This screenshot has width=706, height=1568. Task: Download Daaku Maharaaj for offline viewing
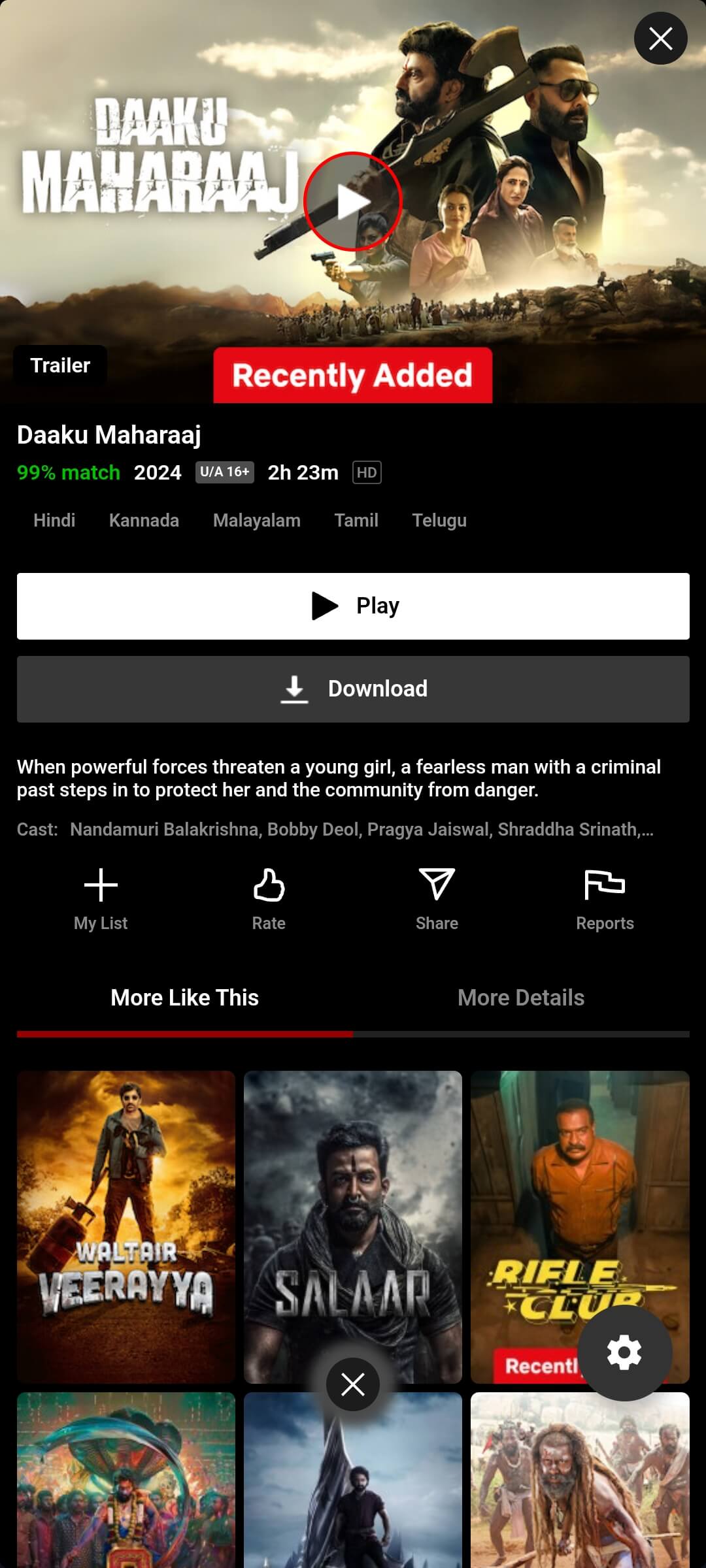tap(353, 689)
